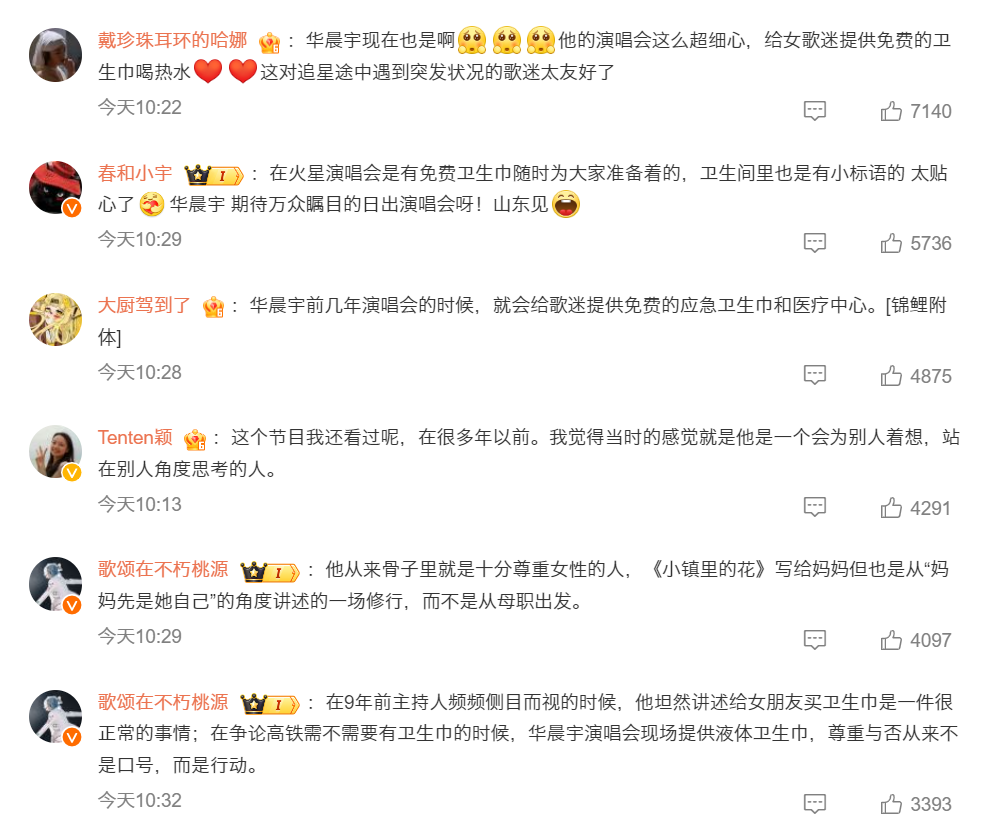The height and width of the screenshot is (827, 994).
Task: Reply to 春和小宇's comment
Action: [815, 243]
